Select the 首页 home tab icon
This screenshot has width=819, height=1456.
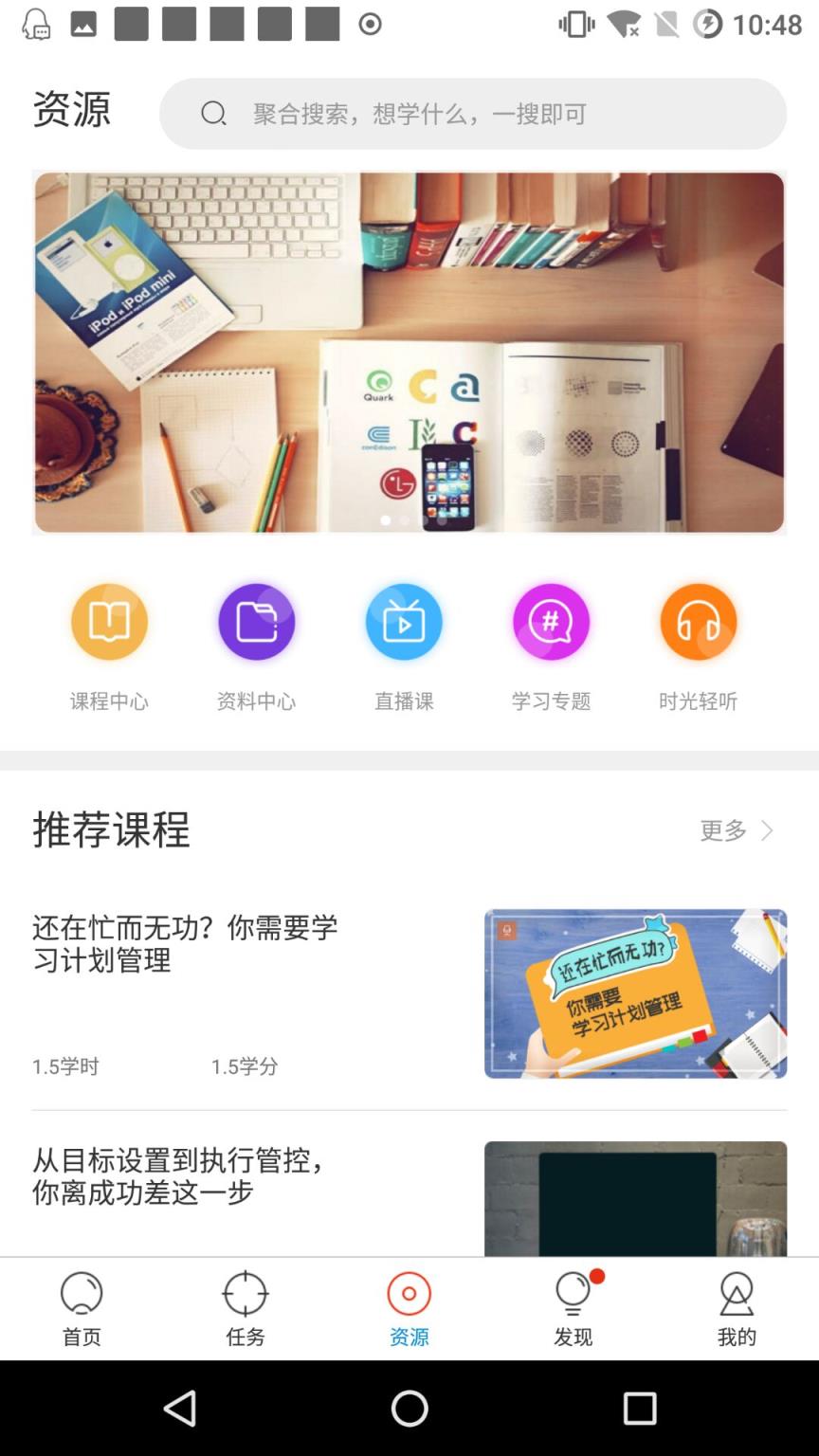pos(82,1292)
